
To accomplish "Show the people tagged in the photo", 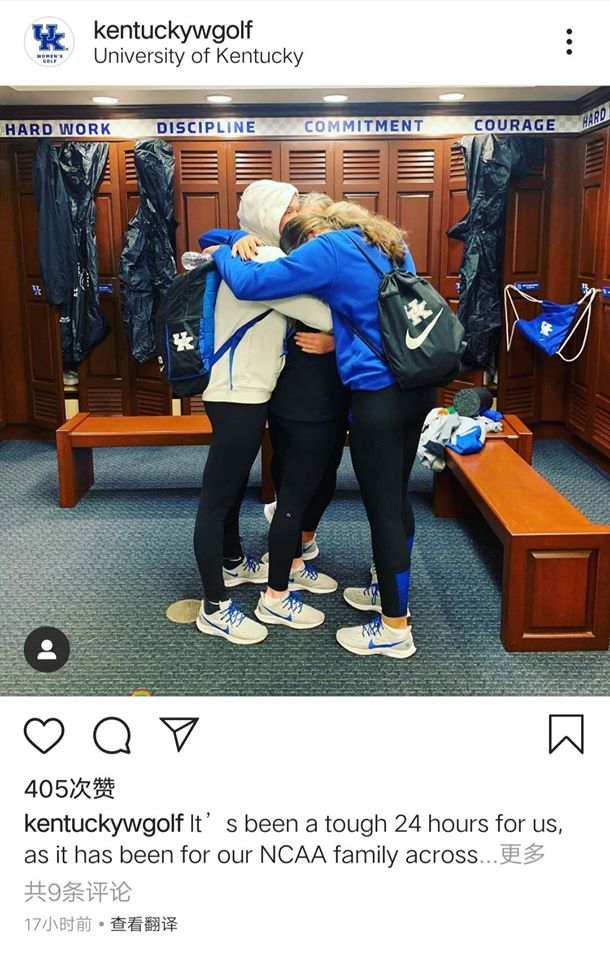I will point(47,649).
